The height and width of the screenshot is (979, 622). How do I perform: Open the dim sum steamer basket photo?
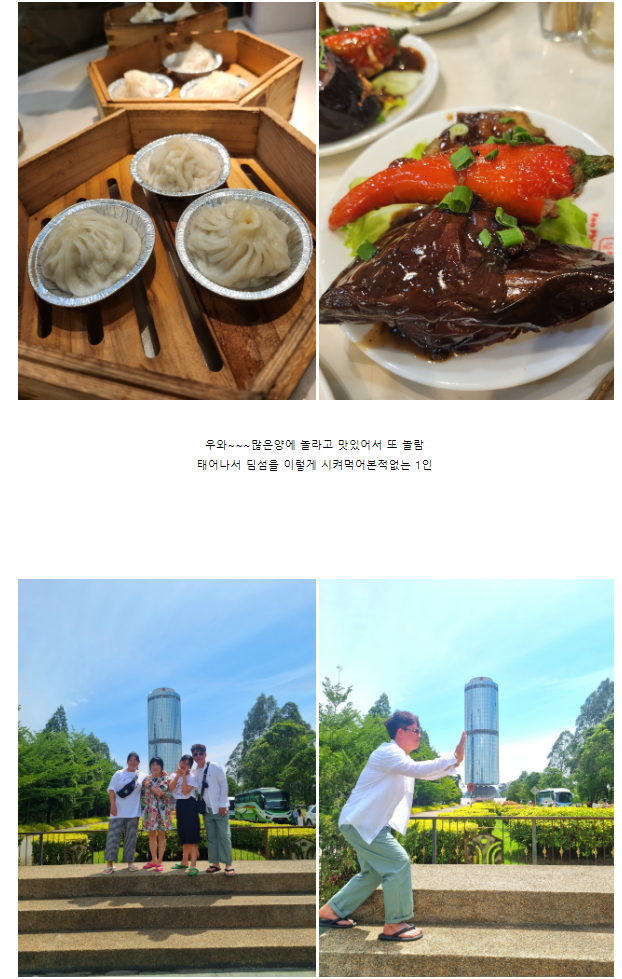point(167,200)
